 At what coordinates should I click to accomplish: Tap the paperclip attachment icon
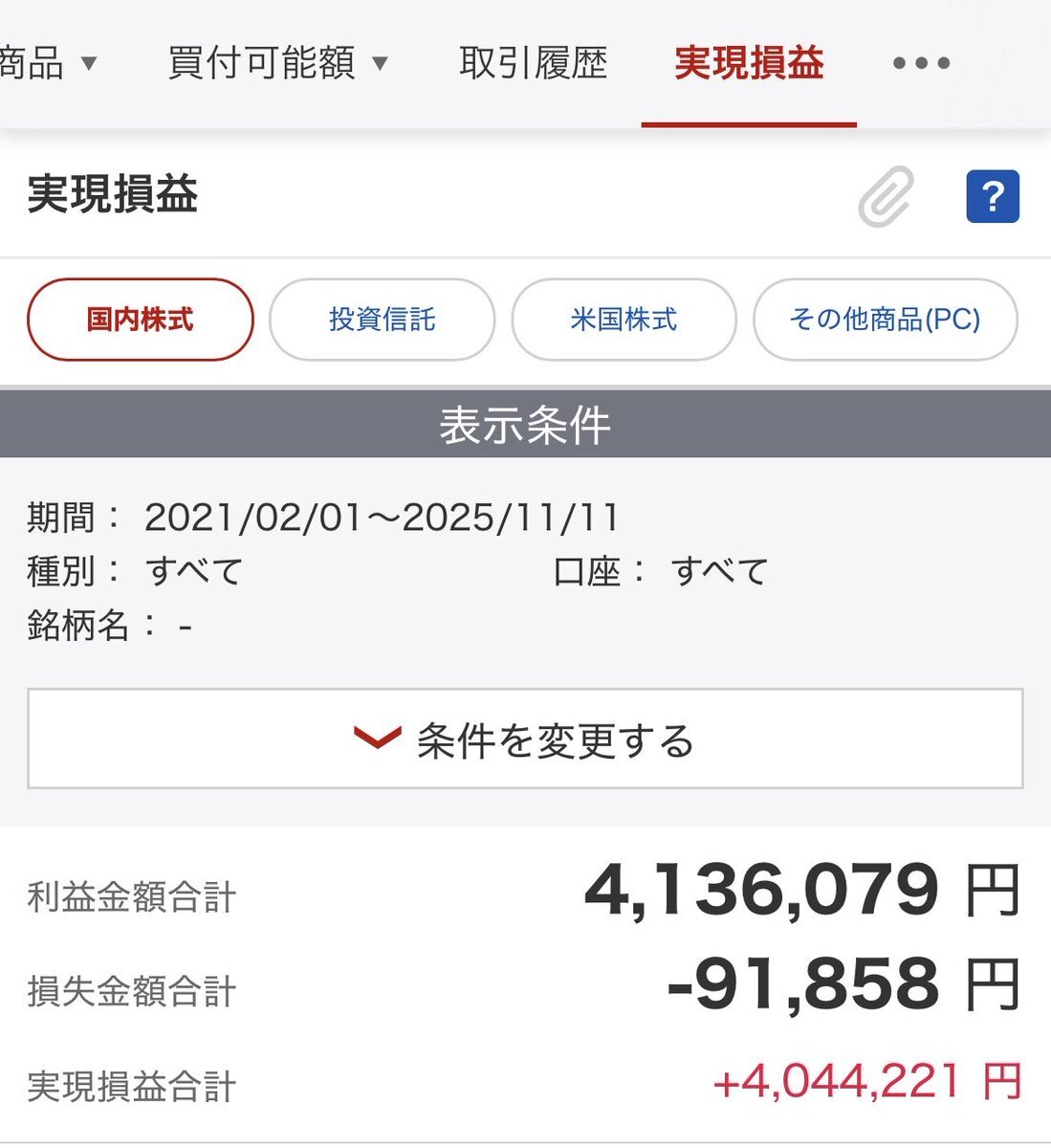pos(887,196)
